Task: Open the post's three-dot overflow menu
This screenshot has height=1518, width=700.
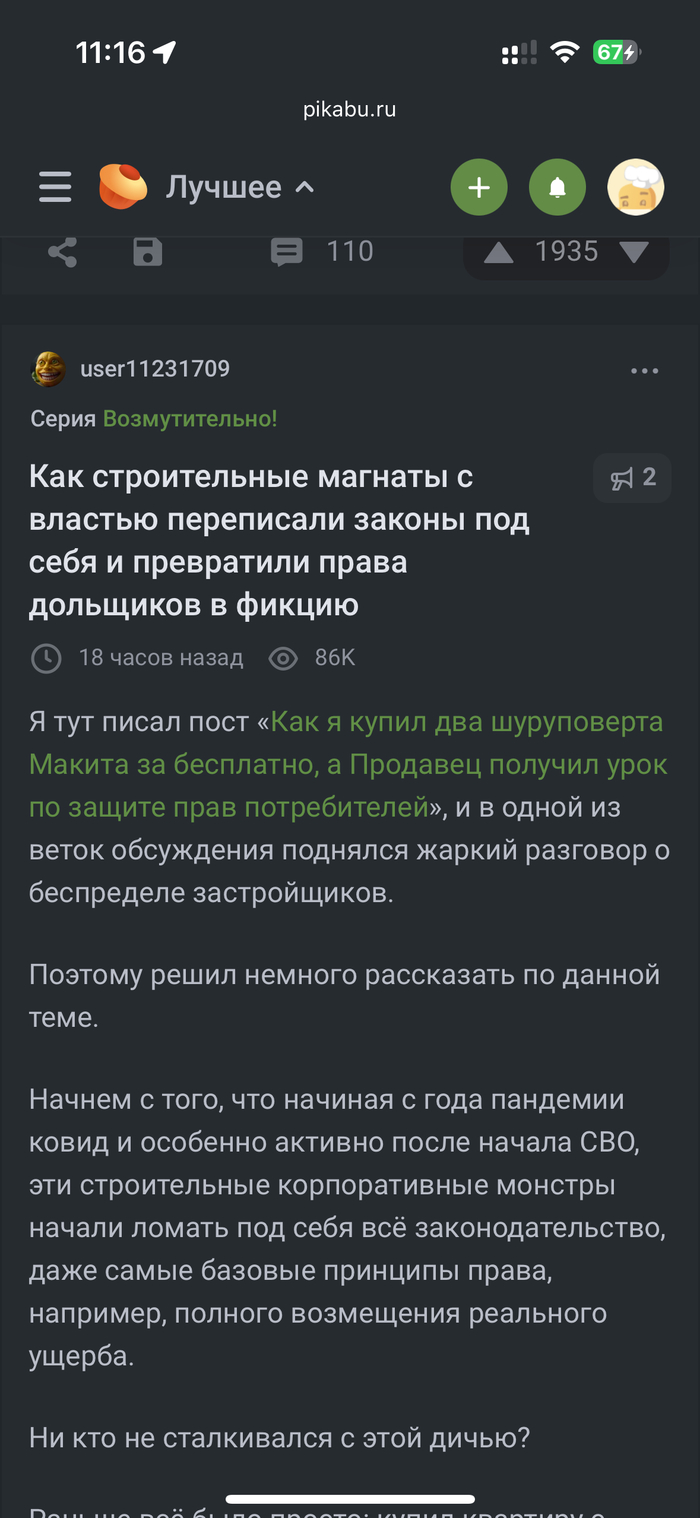Action: 645,371
